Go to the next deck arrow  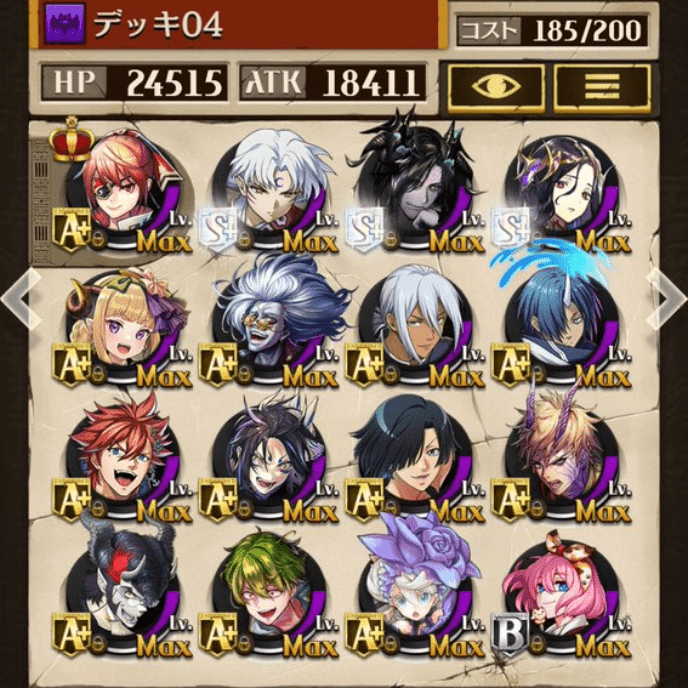coord(668,297)
